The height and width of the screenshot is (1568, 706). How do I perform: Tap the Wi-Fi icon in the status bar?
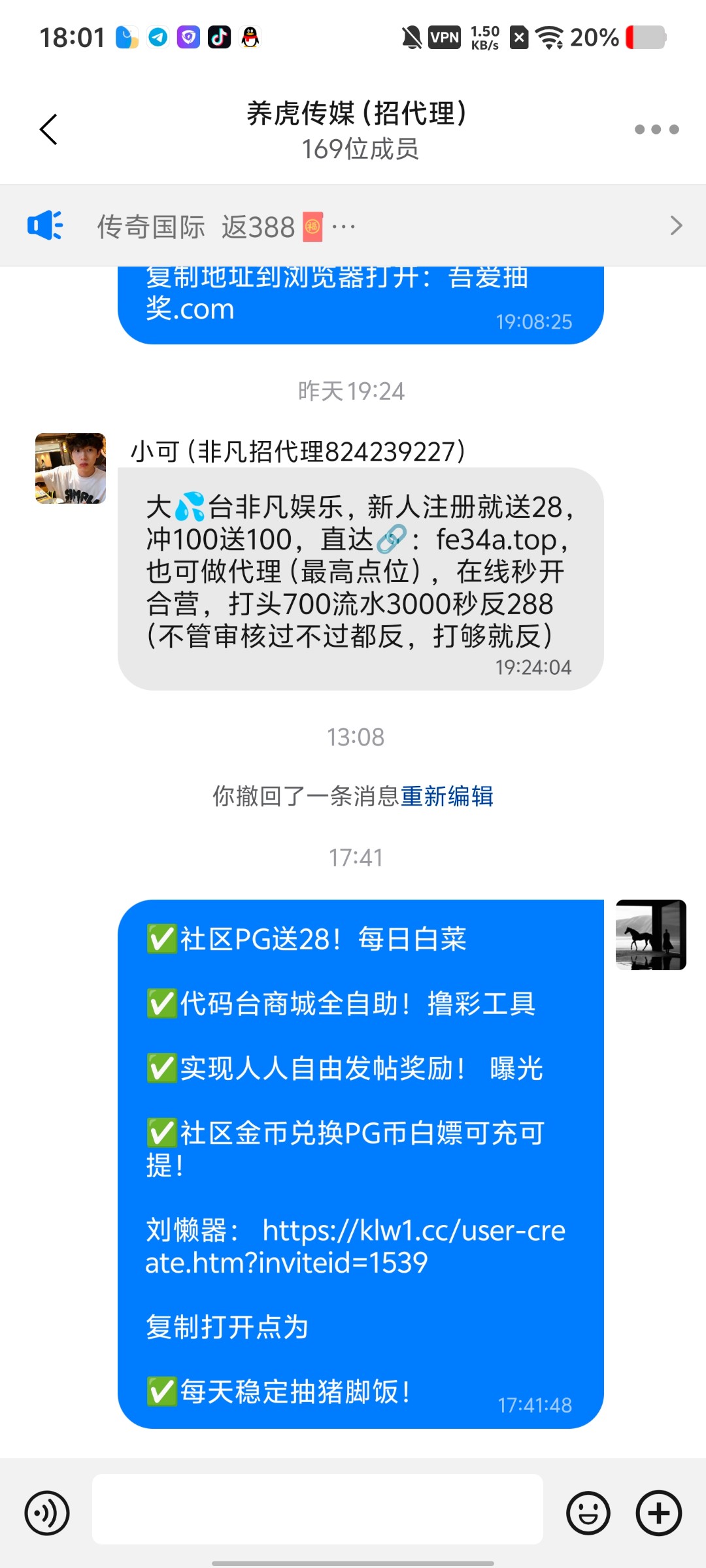[x=552, y=37]
